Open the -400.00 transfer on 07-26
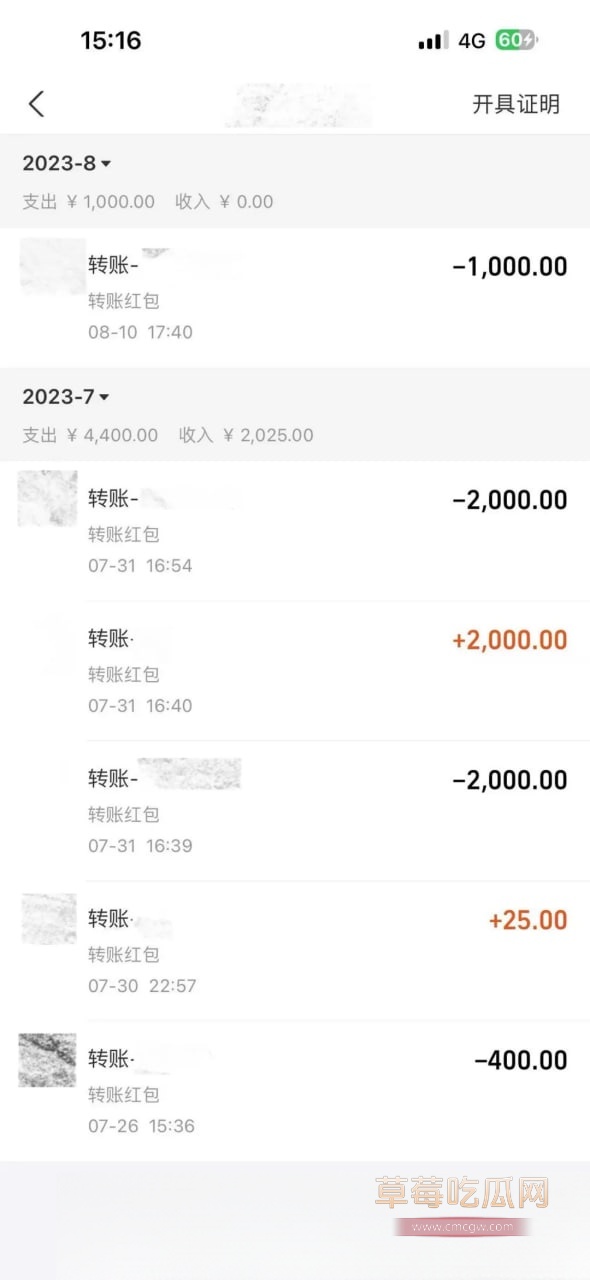The image size is (590, 1280). [295, 1091]
